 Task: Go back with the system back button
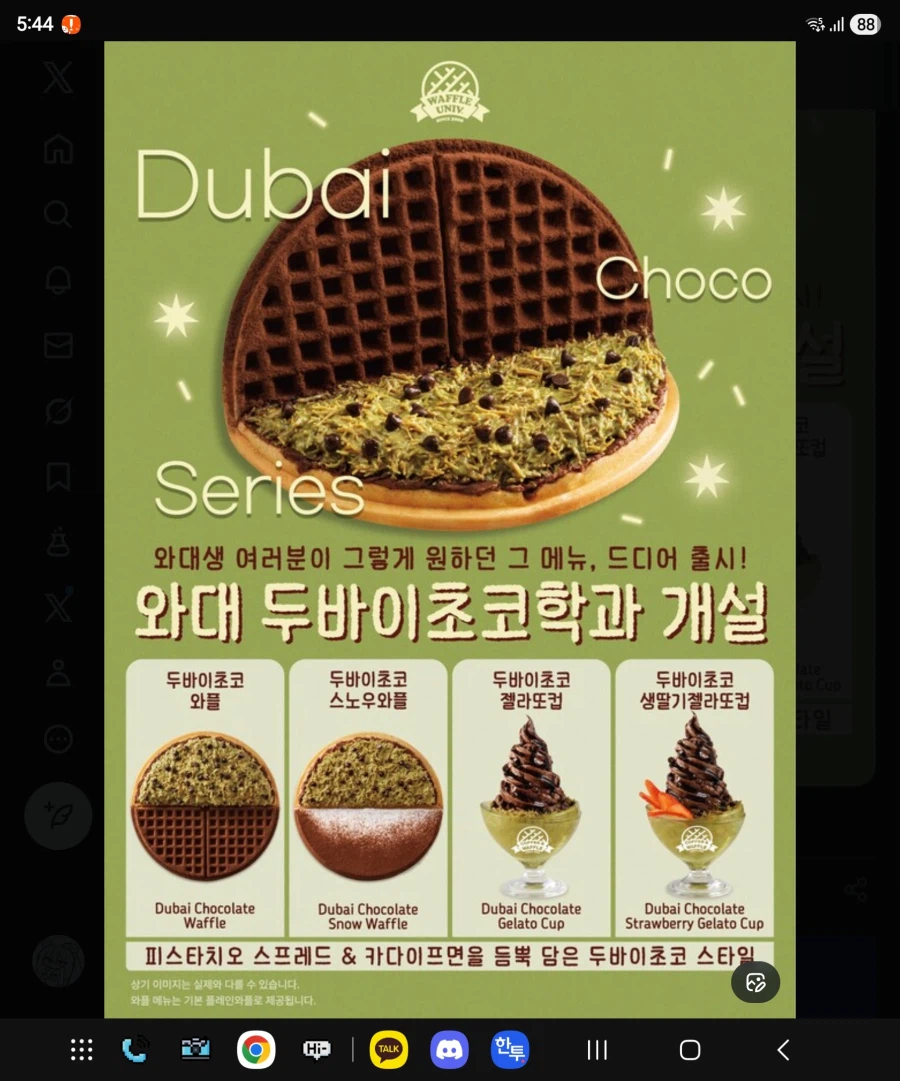click(x=783, y=1049)
